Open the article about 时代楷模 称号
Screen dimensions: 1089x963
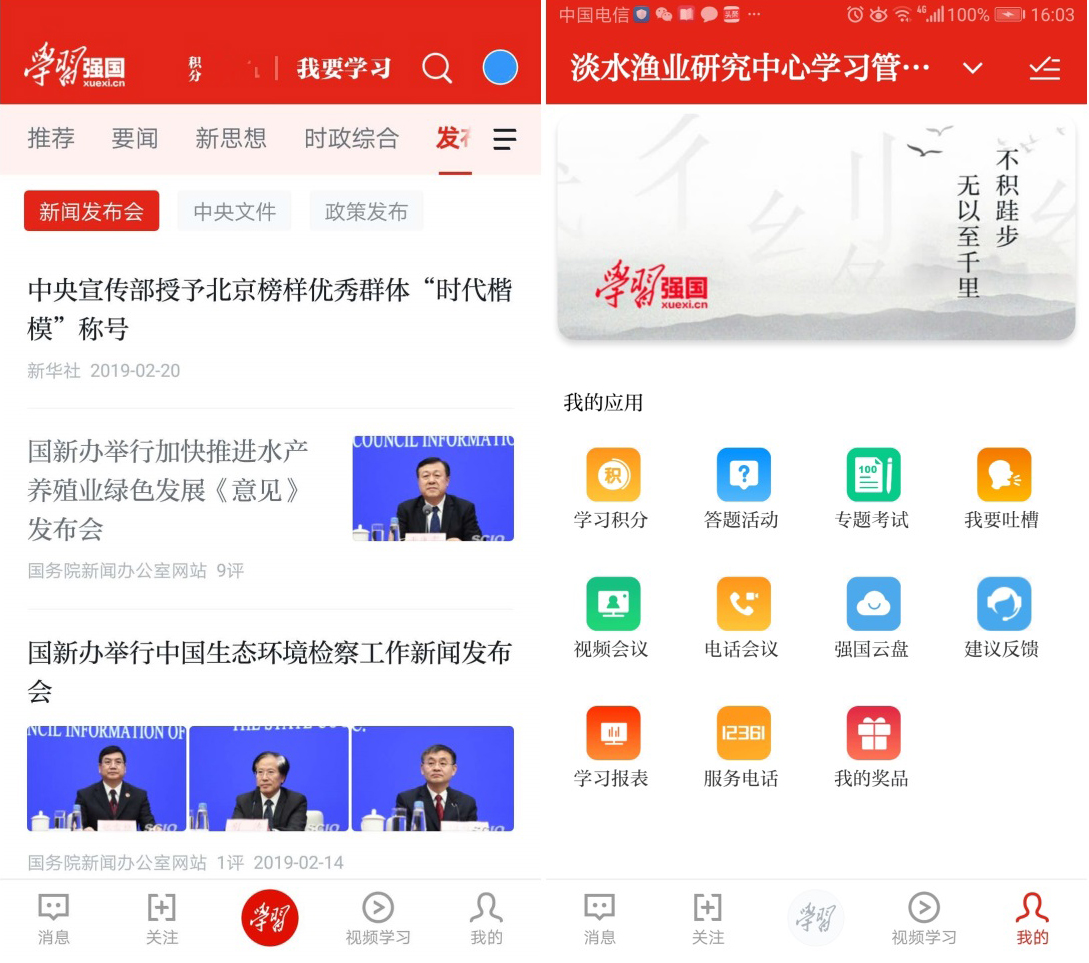click(269, 309)
